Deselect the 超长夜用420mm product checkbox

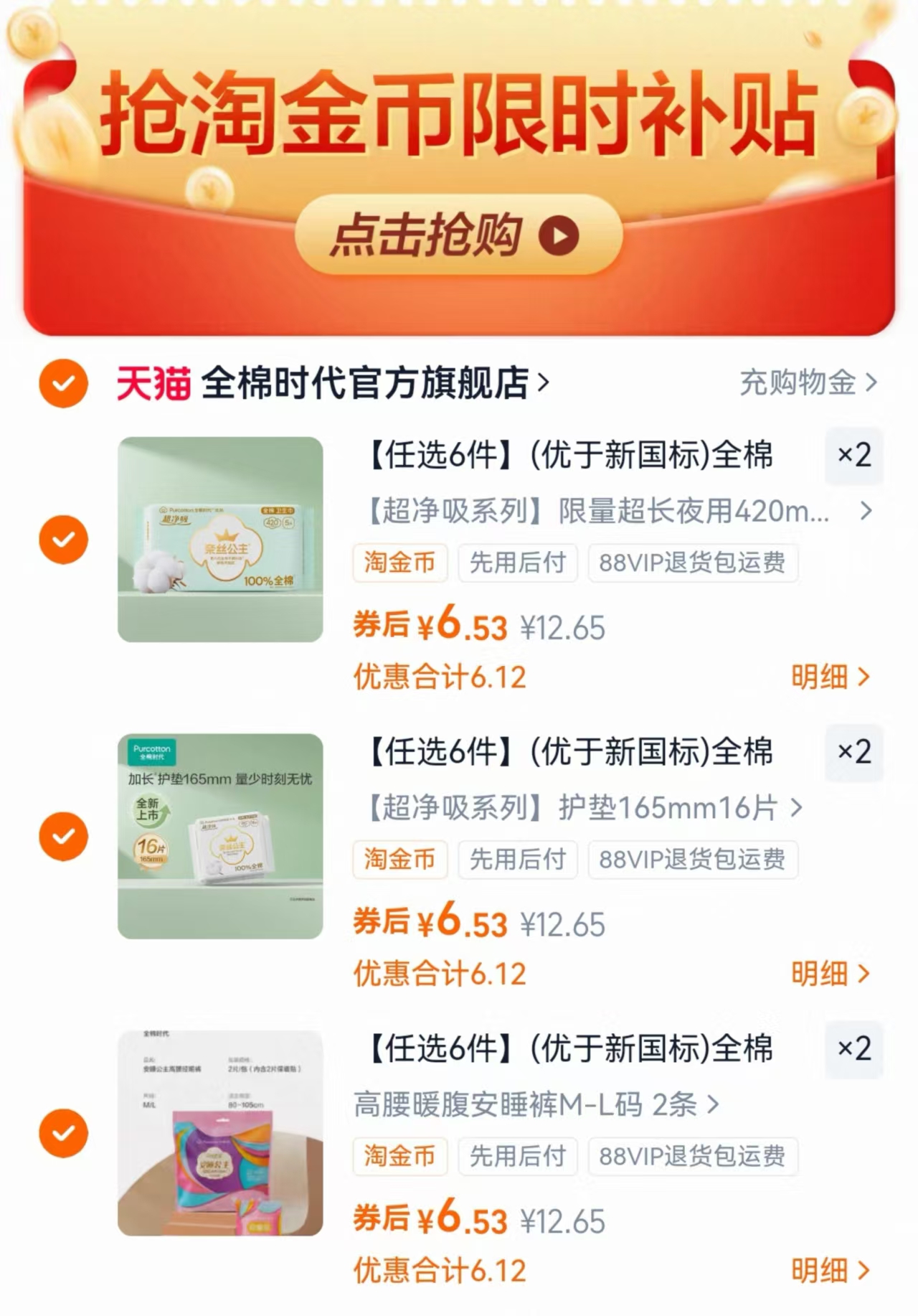[x=63, y=538]
